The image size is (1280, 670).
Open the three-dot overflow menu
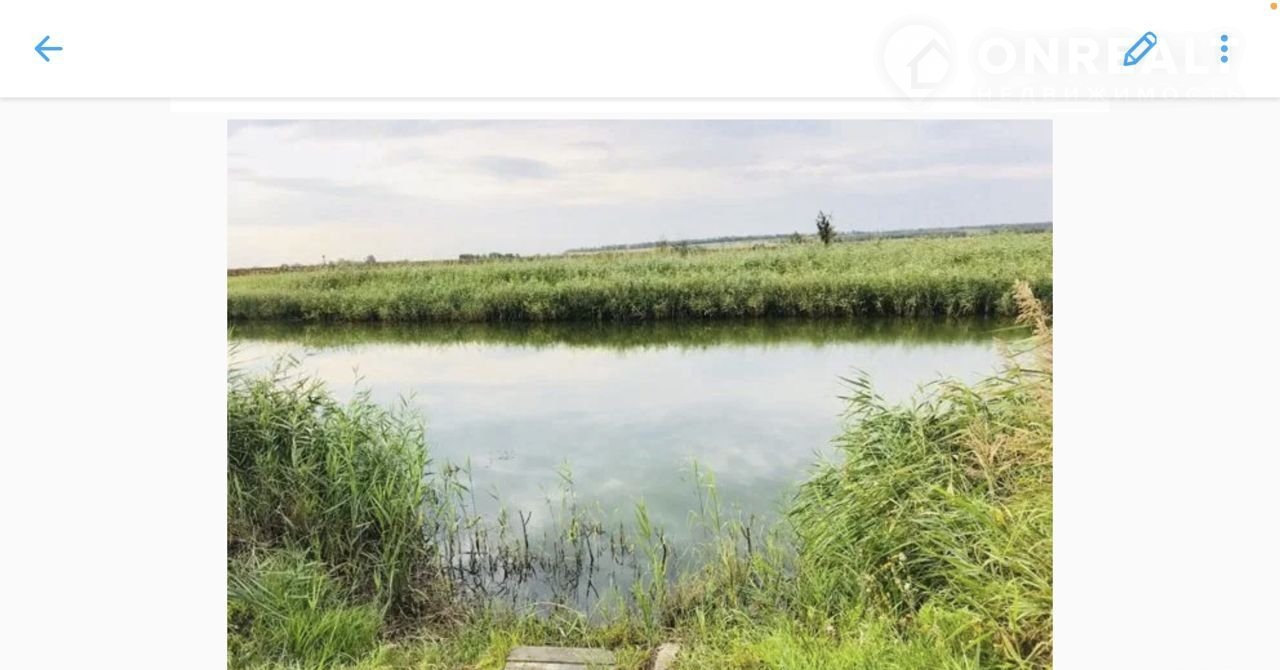tap(1224, 49)
